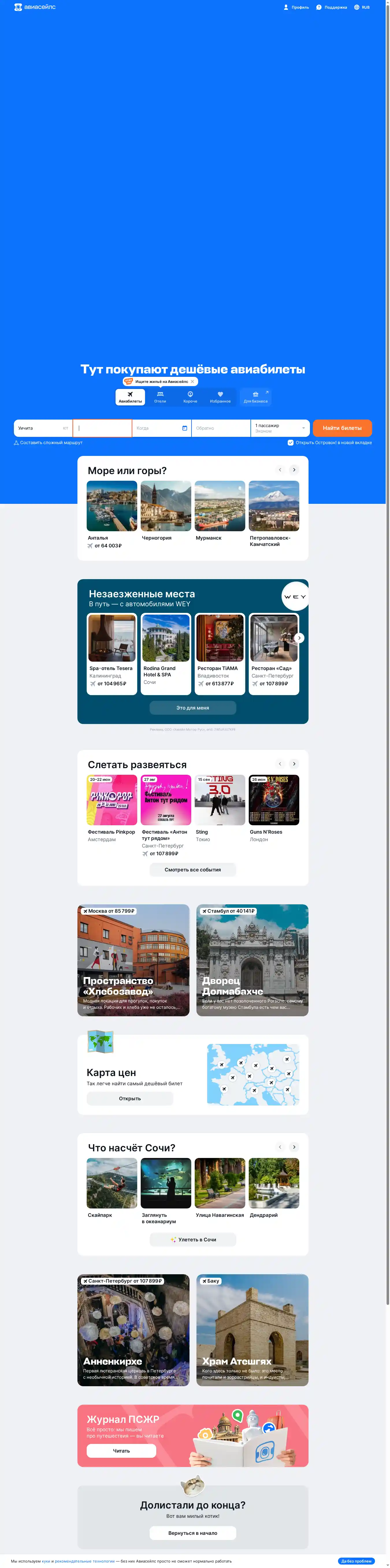The height and width of the screenshot is (1568, 390).
Task: Switch to the Отели tab
Action: tap(160, 397)
